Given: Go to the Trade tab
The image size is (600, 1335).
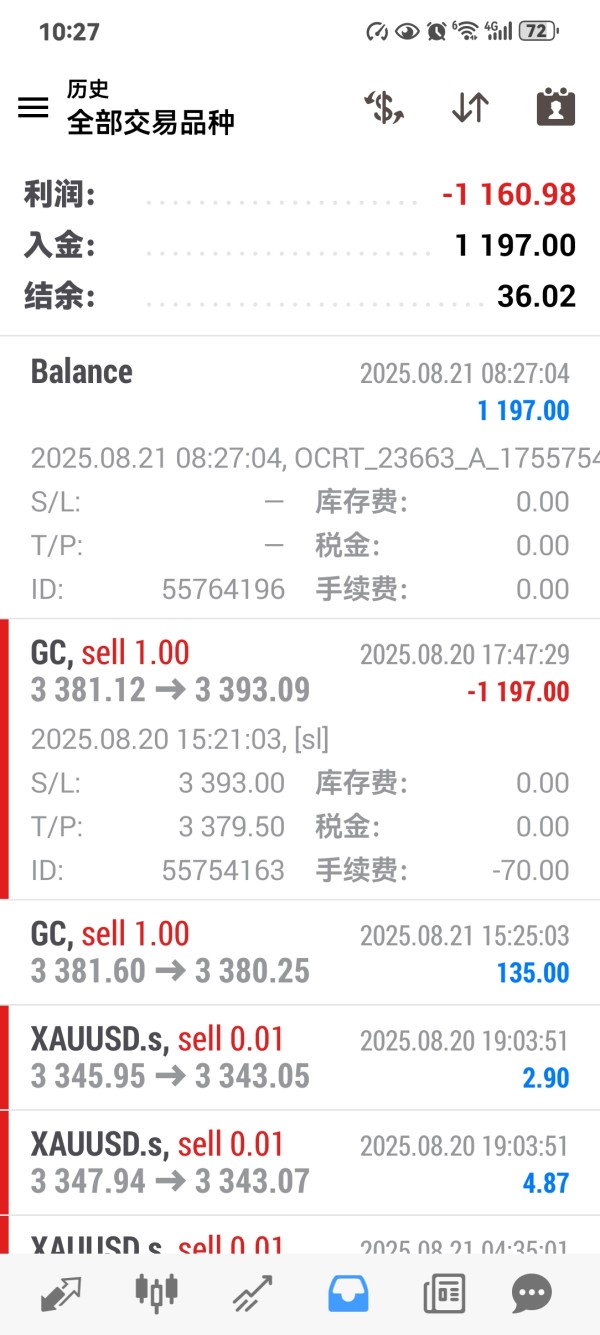Looking at the screenshot, I should pos(252,1294).
